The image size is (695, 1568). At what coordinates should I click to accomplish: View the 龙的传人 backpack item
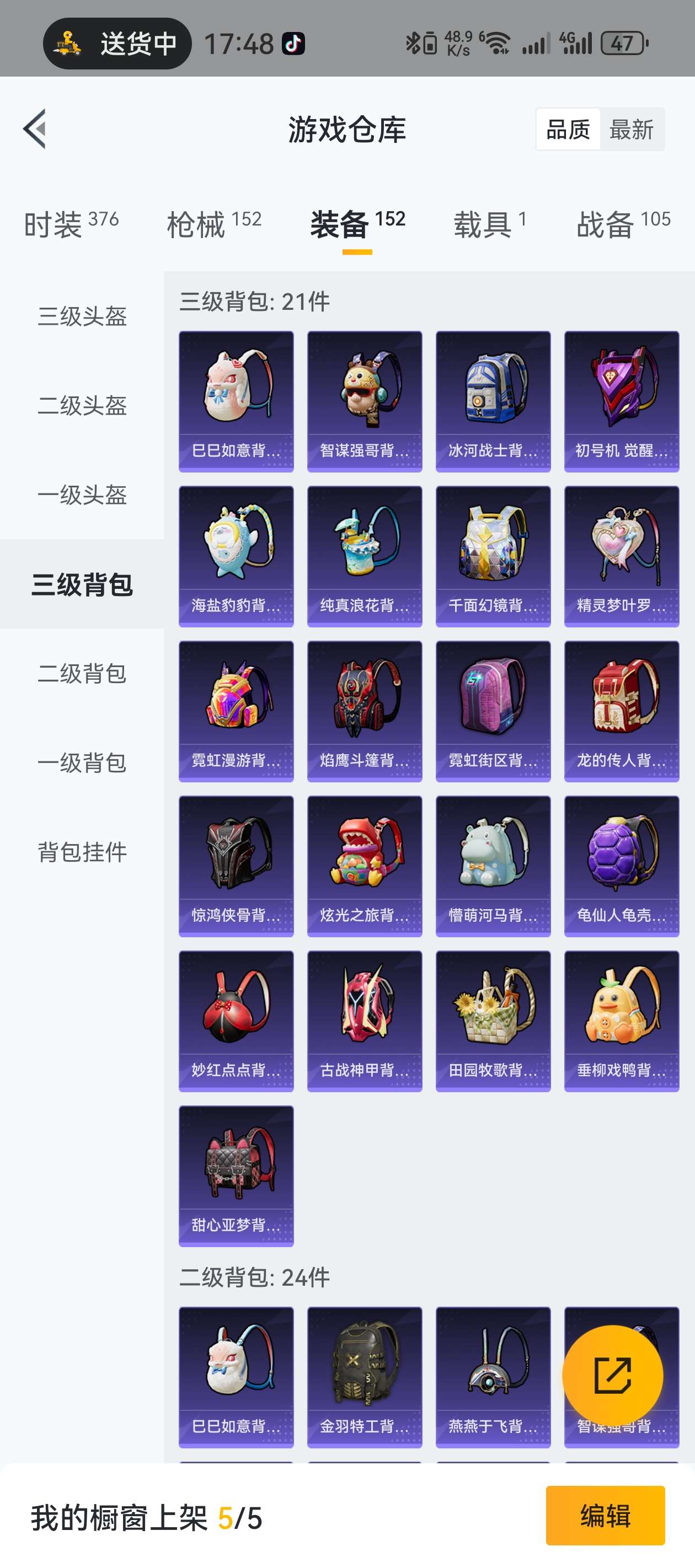point(621,711)
